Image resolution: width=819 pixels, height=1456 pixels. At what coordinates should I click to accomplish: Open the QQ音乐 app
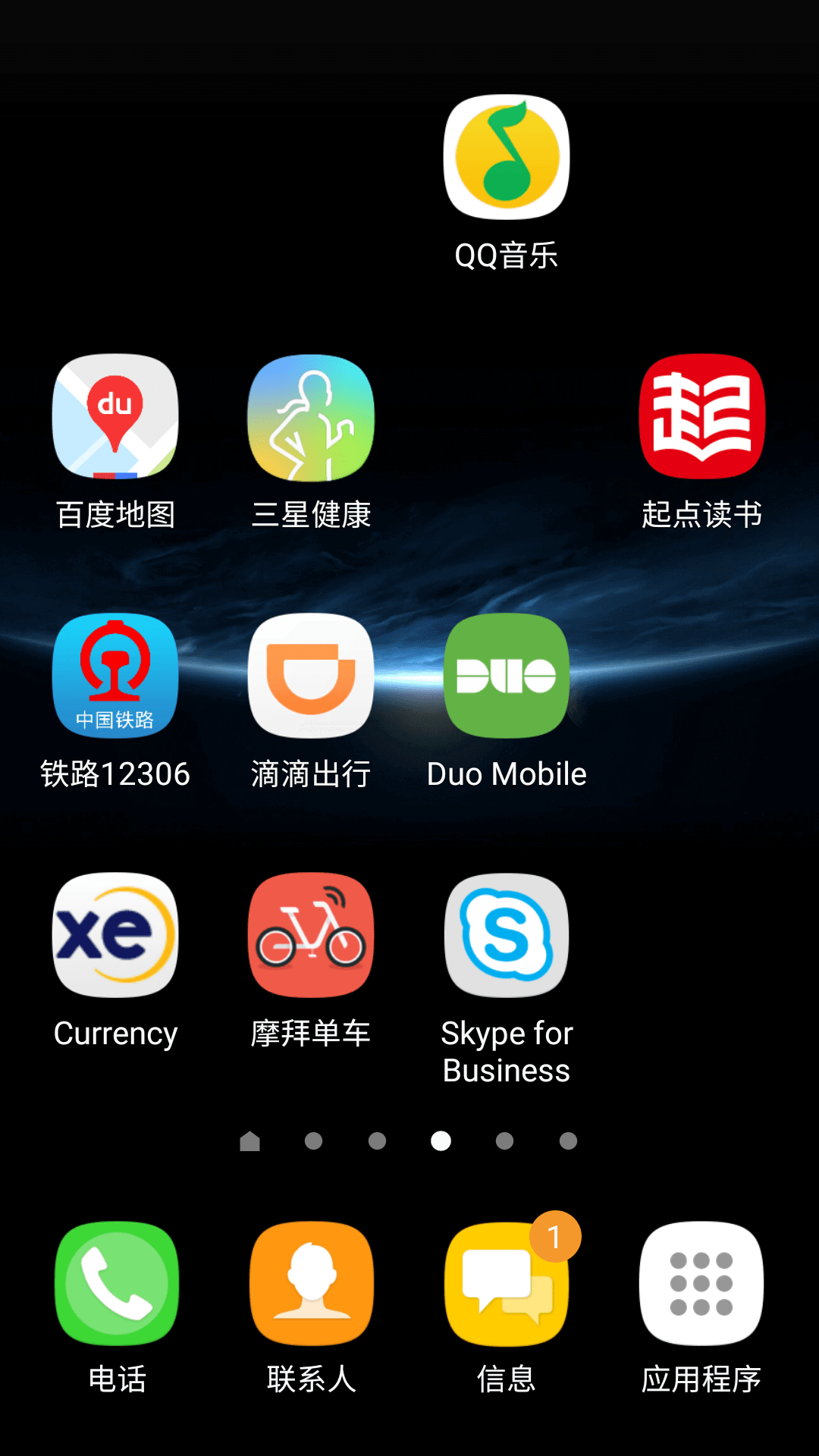tap(507, 158)
